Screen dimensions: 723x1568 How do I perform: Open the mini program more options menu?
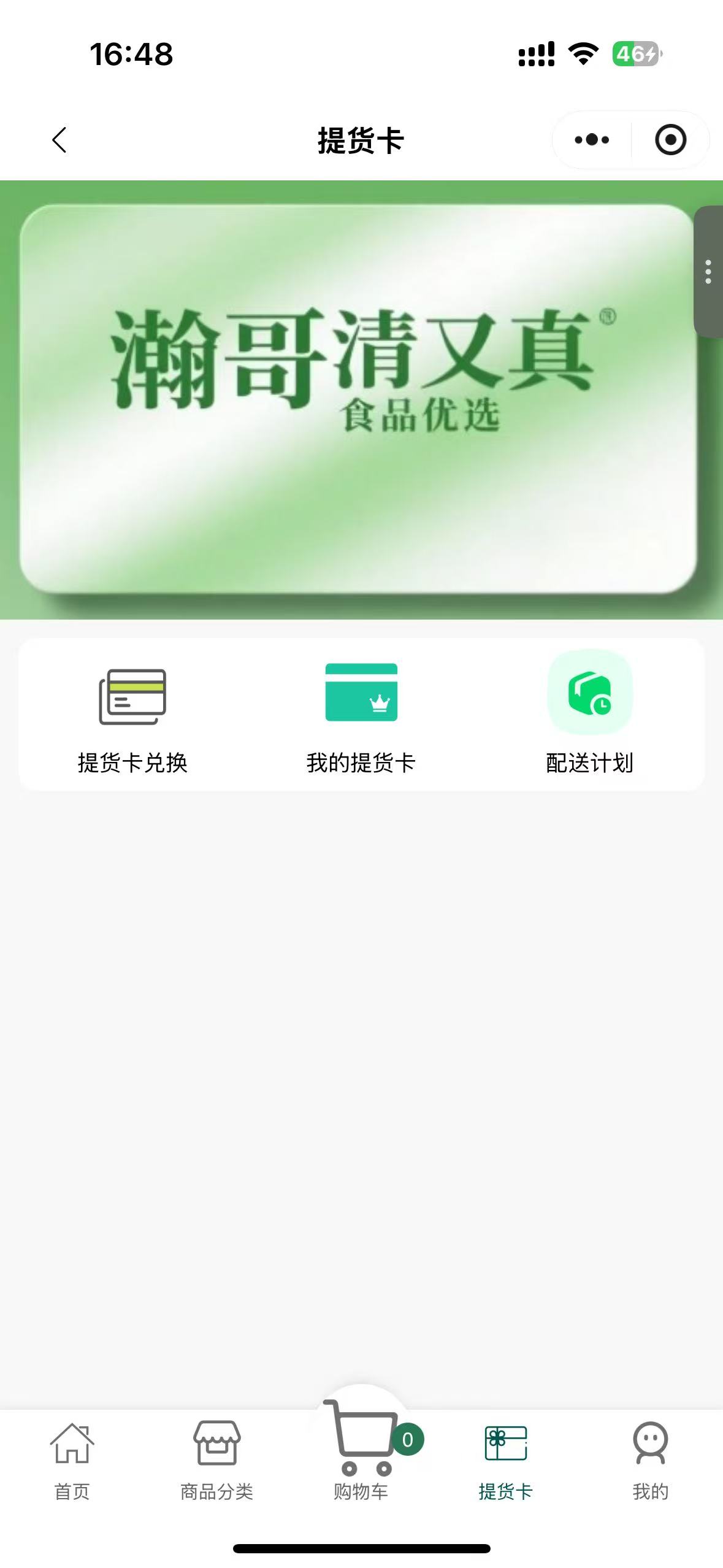click(x=592, y=140)
